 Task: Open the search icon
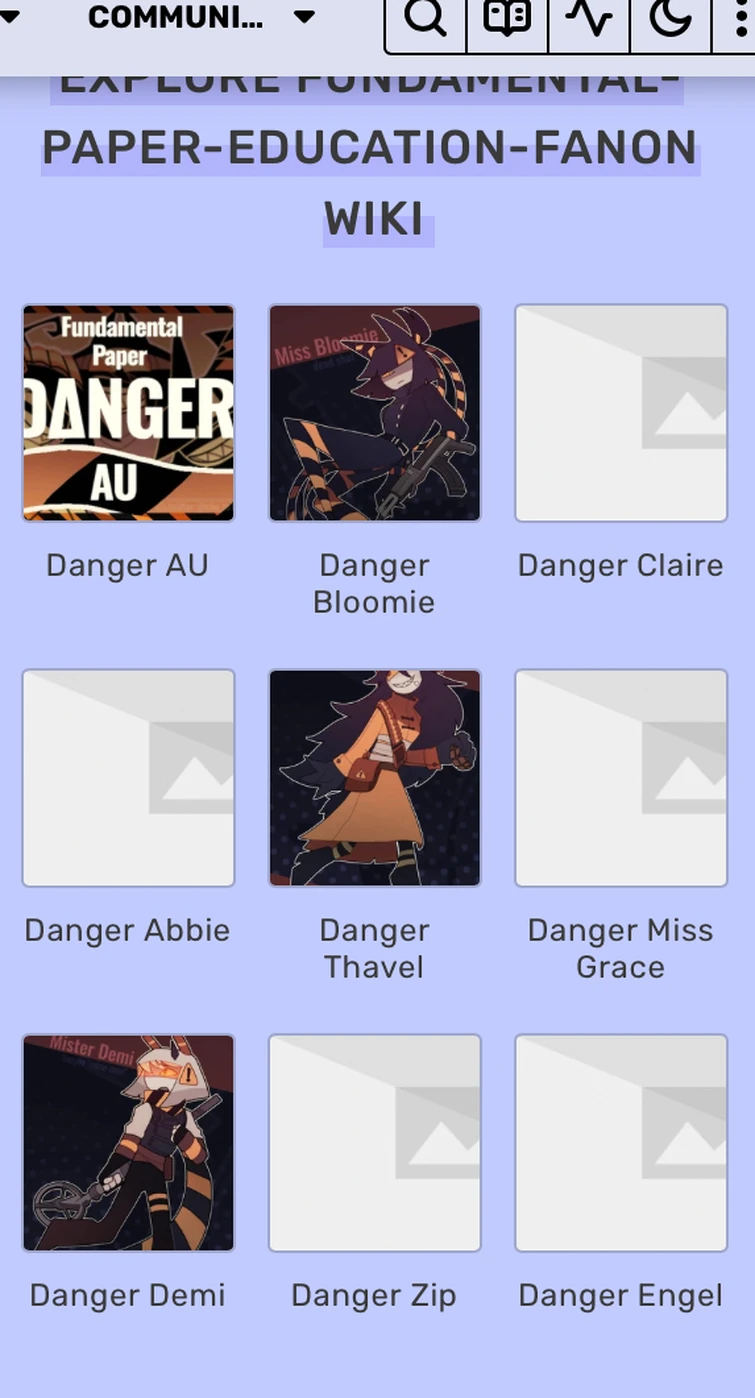click(x=426, y=19)
